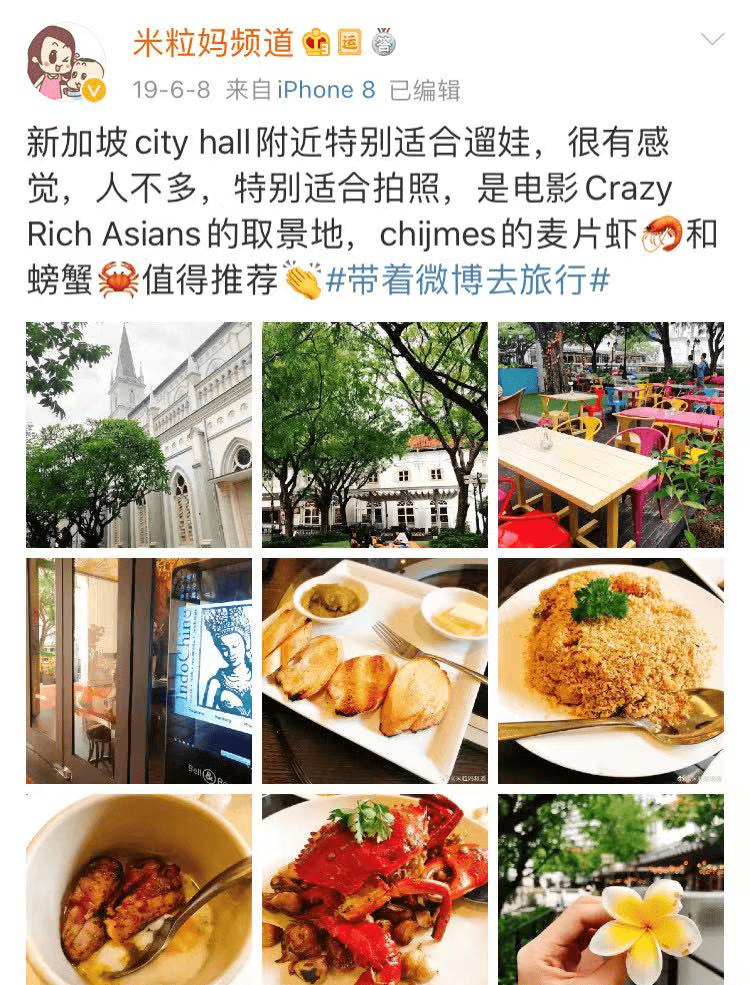This screenshot has height=985, width=750.
Task: View the chili crab dish photo
Action: [375, 889]
